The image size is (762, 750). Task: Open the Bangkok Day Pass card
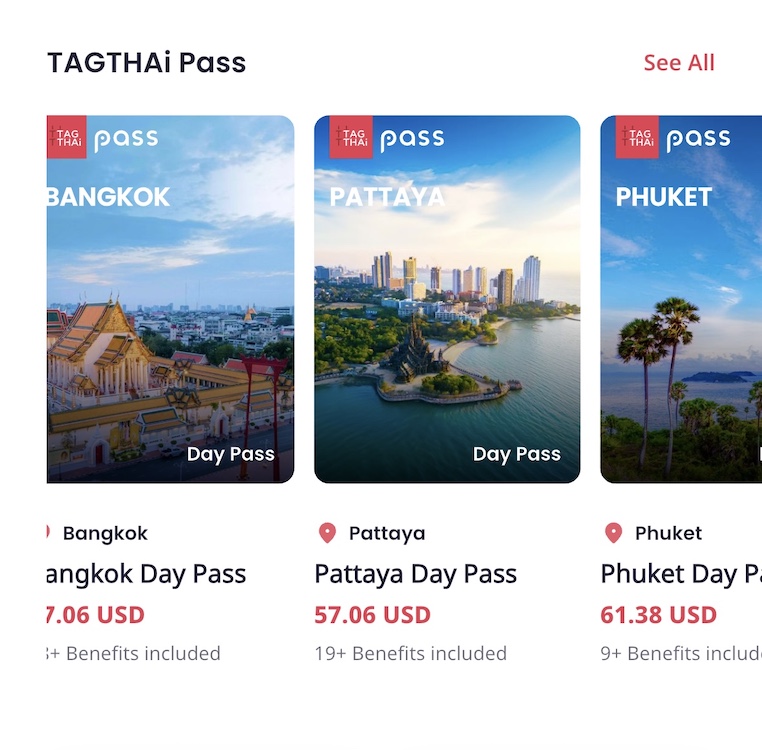(170, 300)
